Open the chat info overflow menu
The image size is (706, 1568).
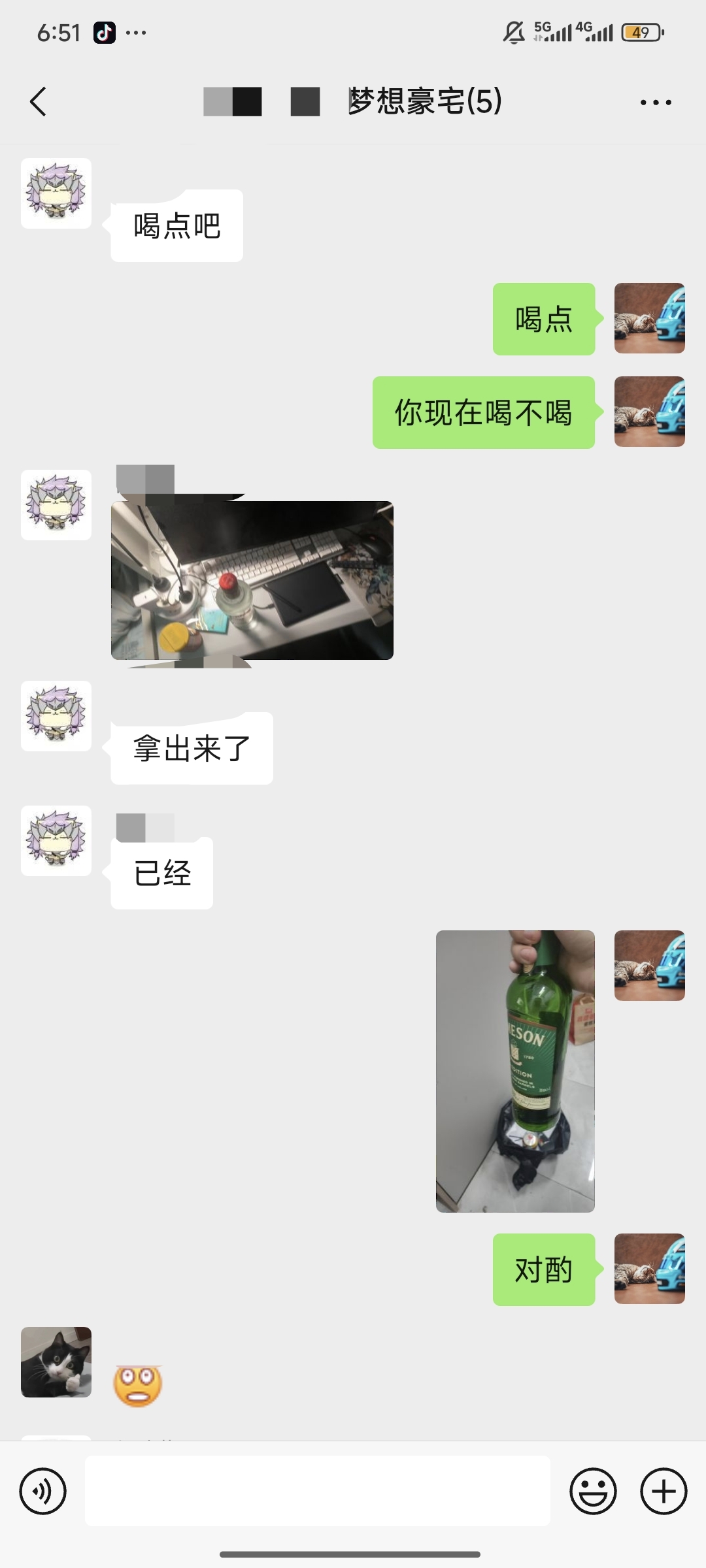656,103
